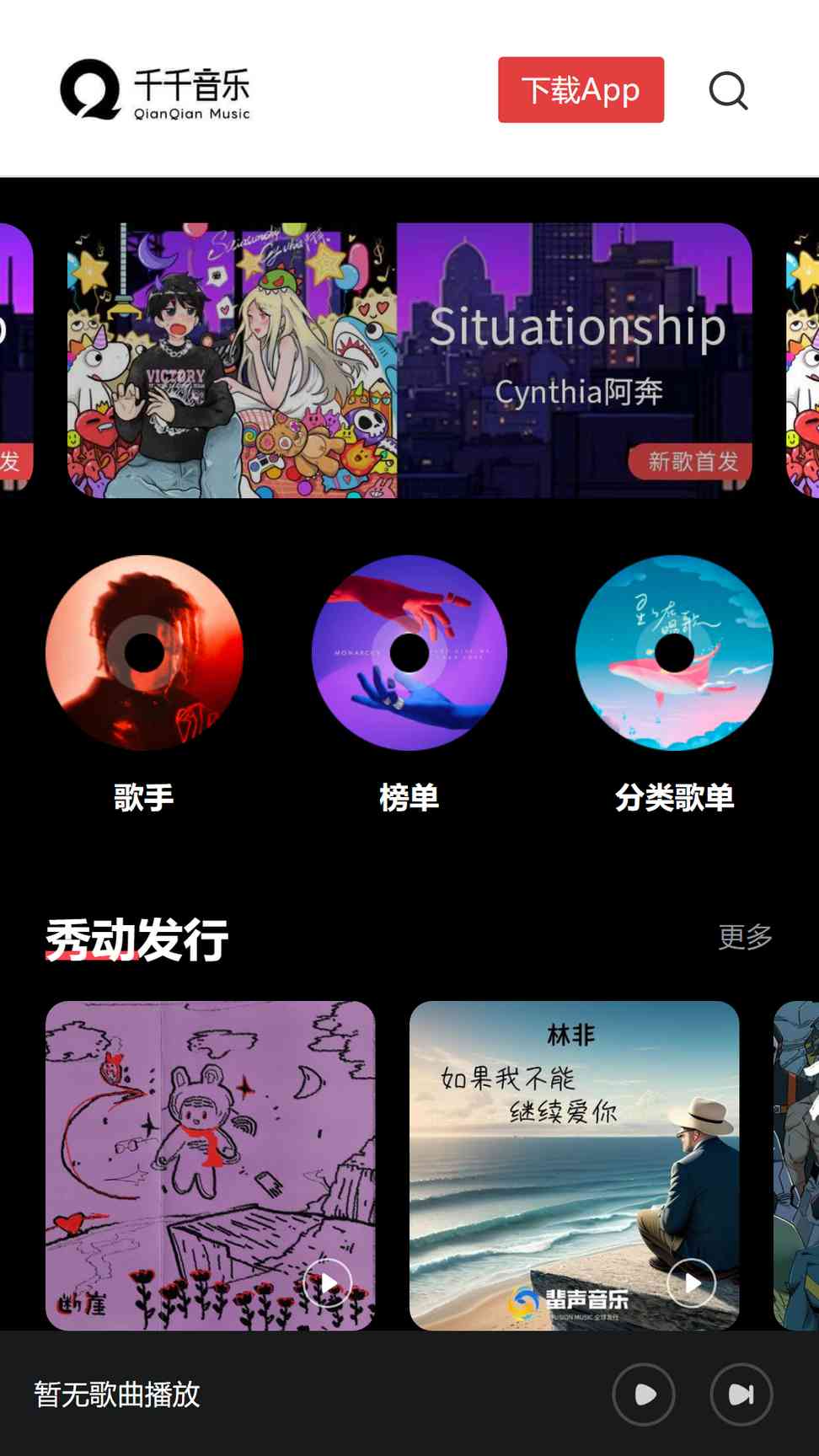Tap play in the bottom player bar
The height and width of the screenshot is (1456, 819).
coord(644,1394)
